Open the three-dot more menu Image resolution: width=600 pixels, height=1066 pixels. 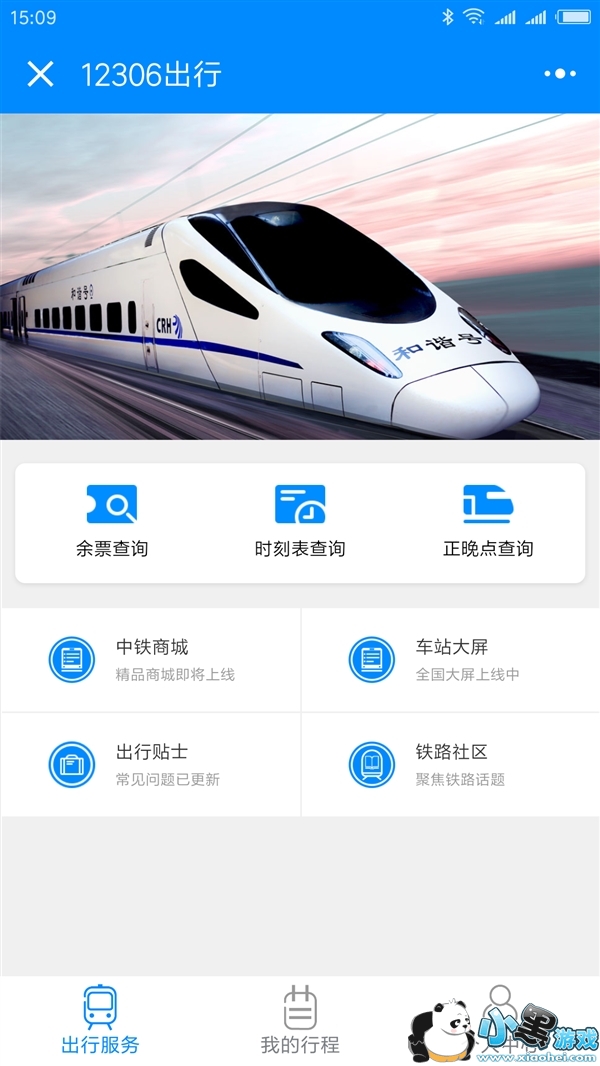tap(560, 74)
